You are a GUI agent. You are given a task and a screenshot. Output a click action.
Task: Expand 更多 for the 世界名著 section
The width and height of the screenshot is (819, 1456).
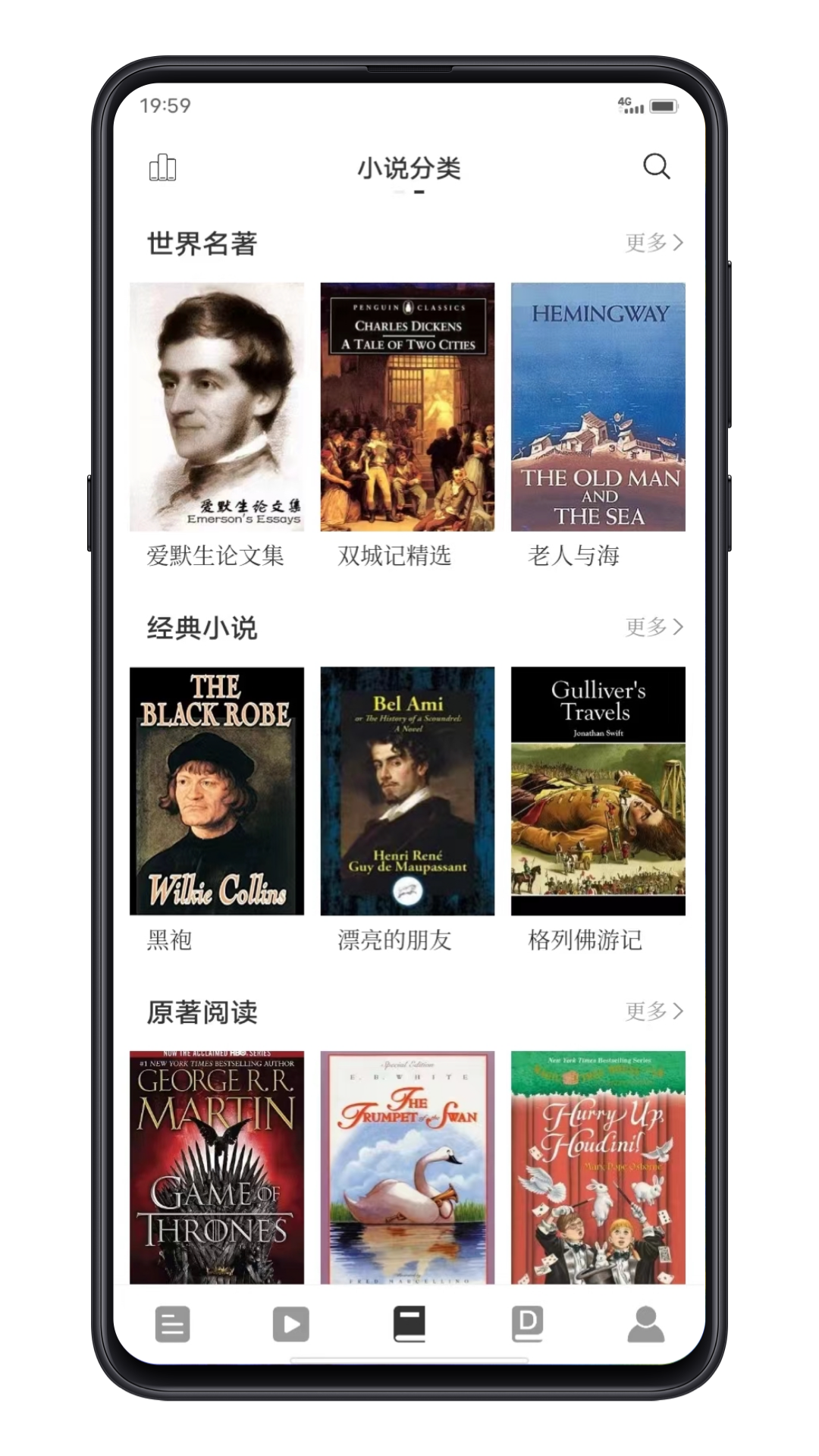[654, 243]
